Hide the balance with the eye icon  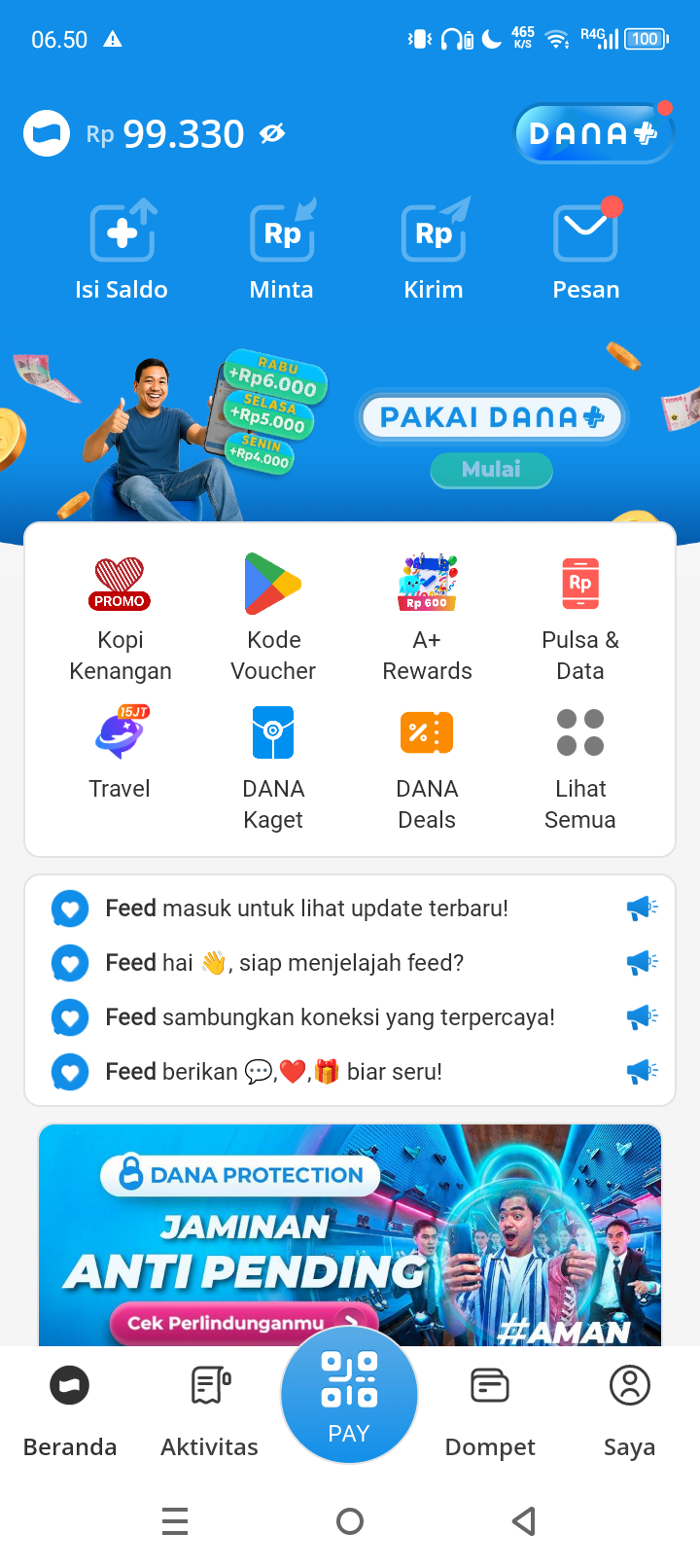pos(272,133)
